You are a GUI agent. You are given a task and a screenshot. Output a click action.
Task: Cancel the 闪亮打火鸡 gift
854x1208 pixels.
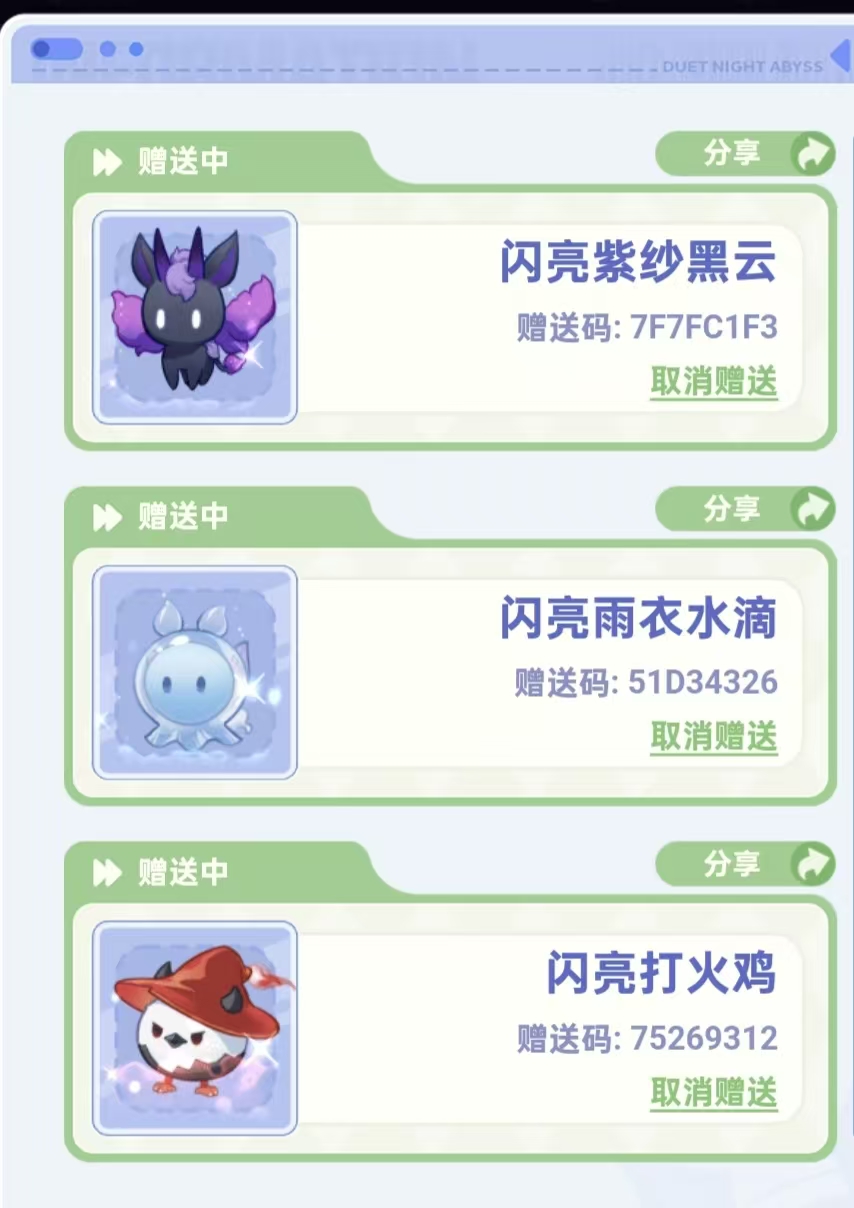pyautogui.click(x=713, y=1093)
